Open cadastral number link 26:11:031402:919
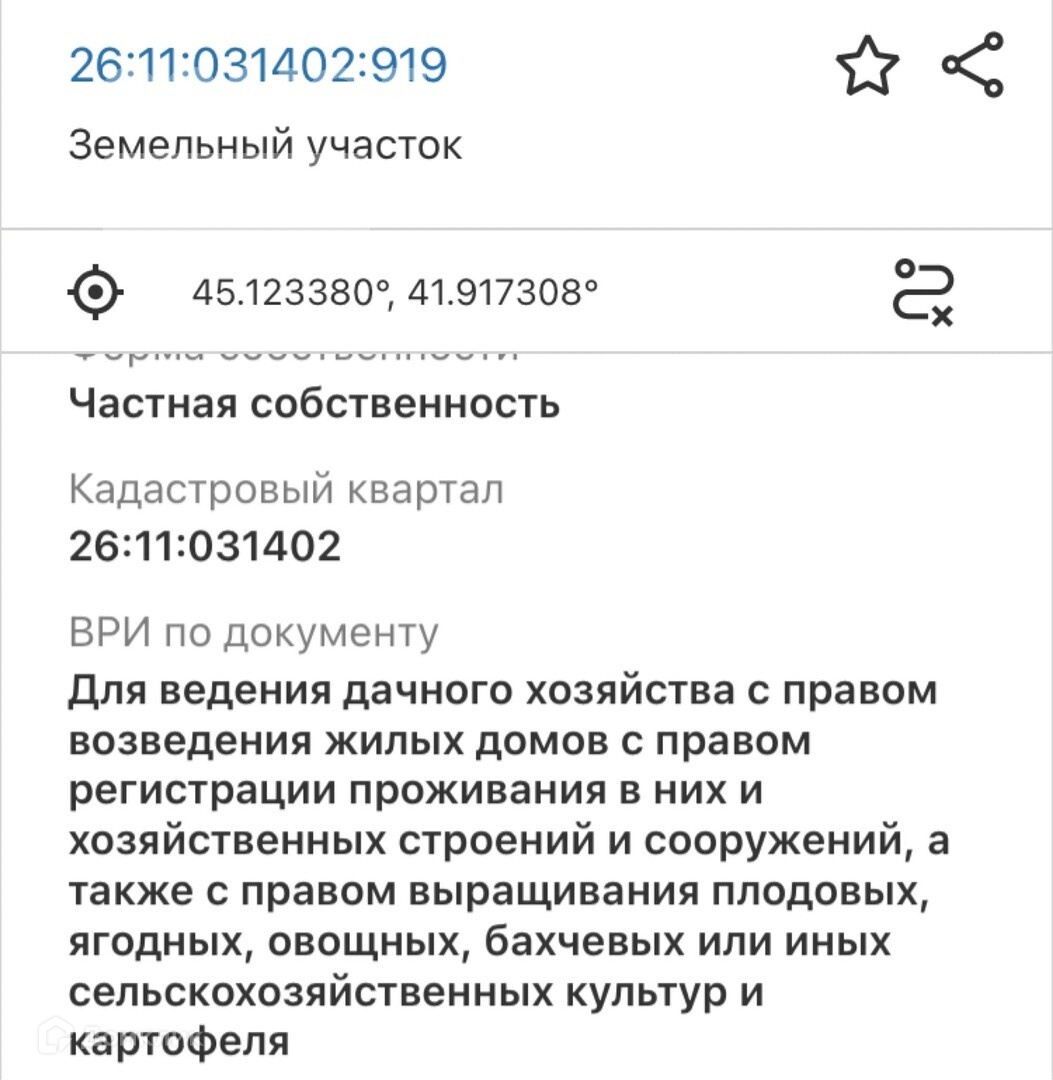 (x=258, y=66)
